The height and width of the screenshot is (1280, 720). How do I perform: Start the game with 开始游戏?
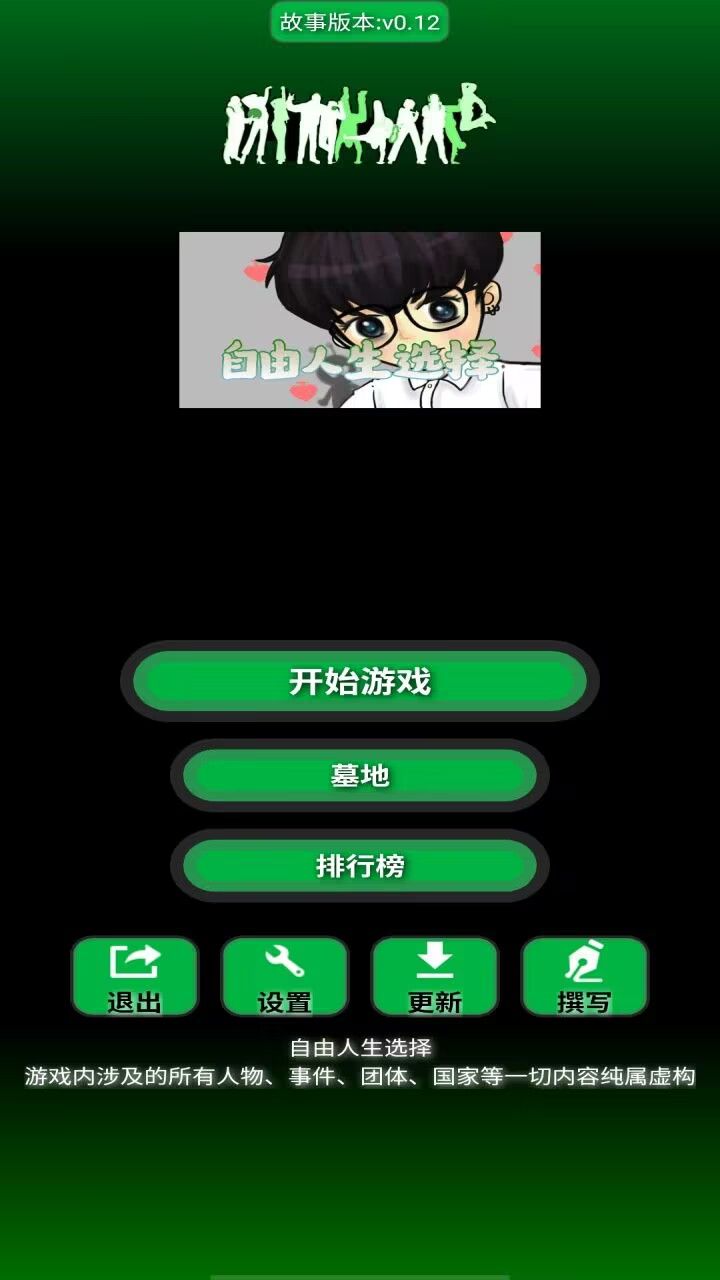point(360,681)
